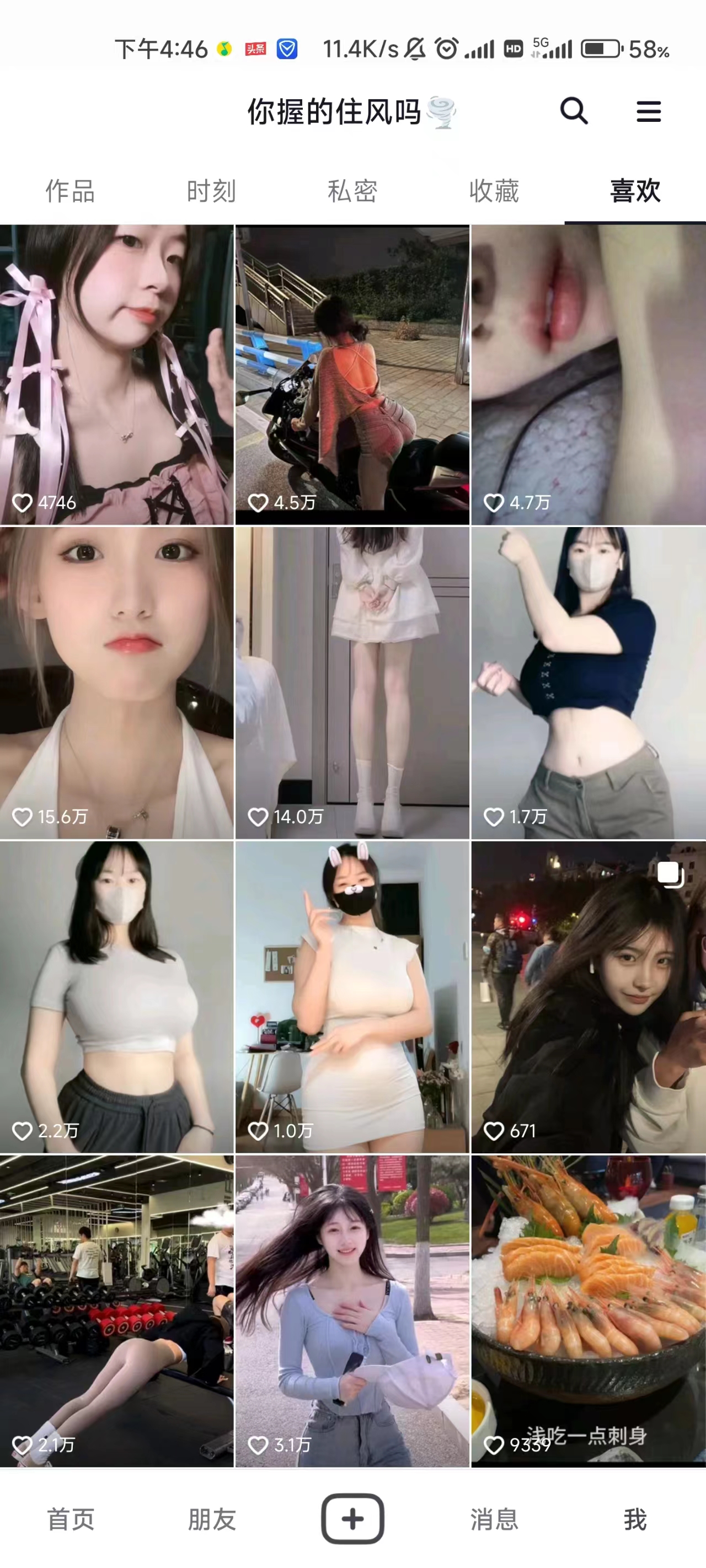
Task: Play the video with 3.1万 likes
Action: [352, 1310]
